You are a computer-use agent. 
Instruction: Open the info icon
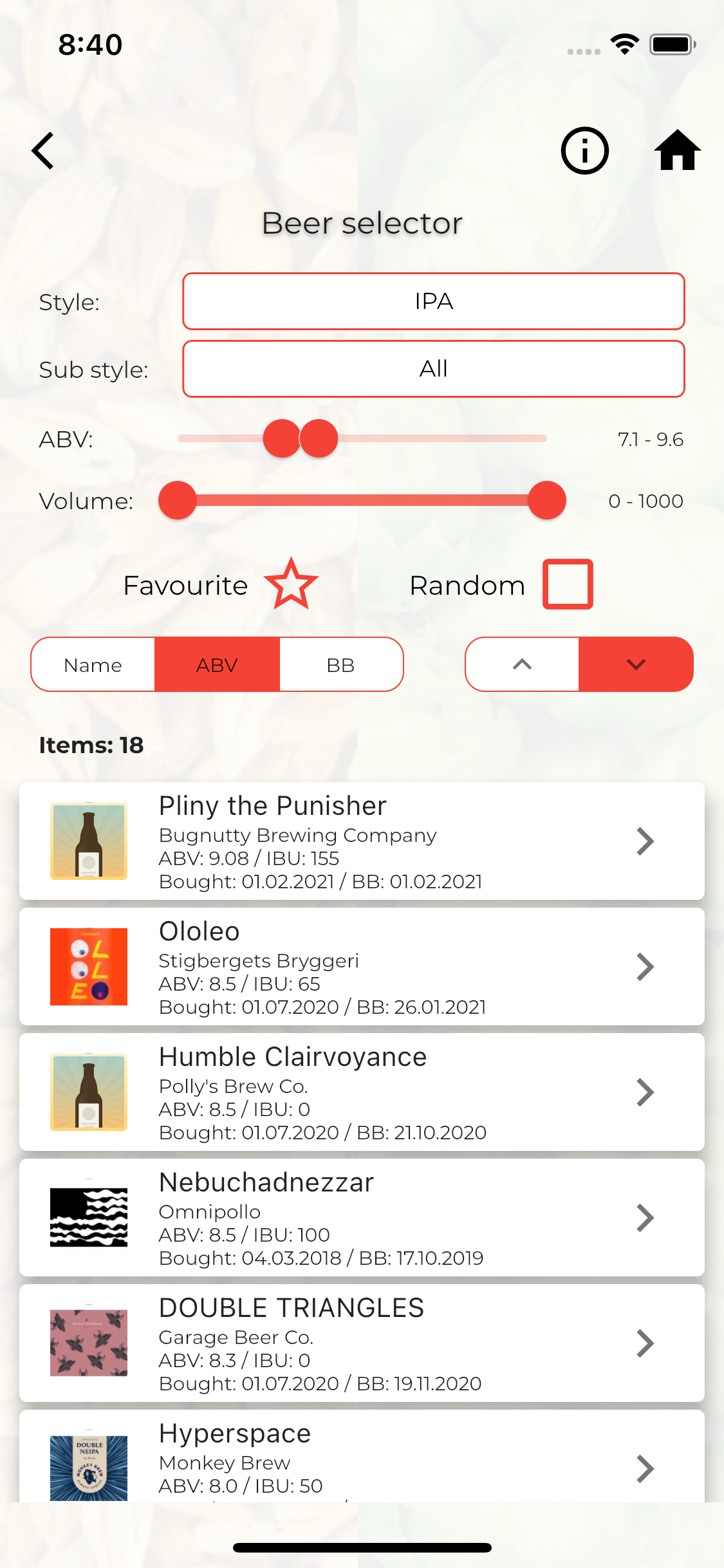[584, 151]
